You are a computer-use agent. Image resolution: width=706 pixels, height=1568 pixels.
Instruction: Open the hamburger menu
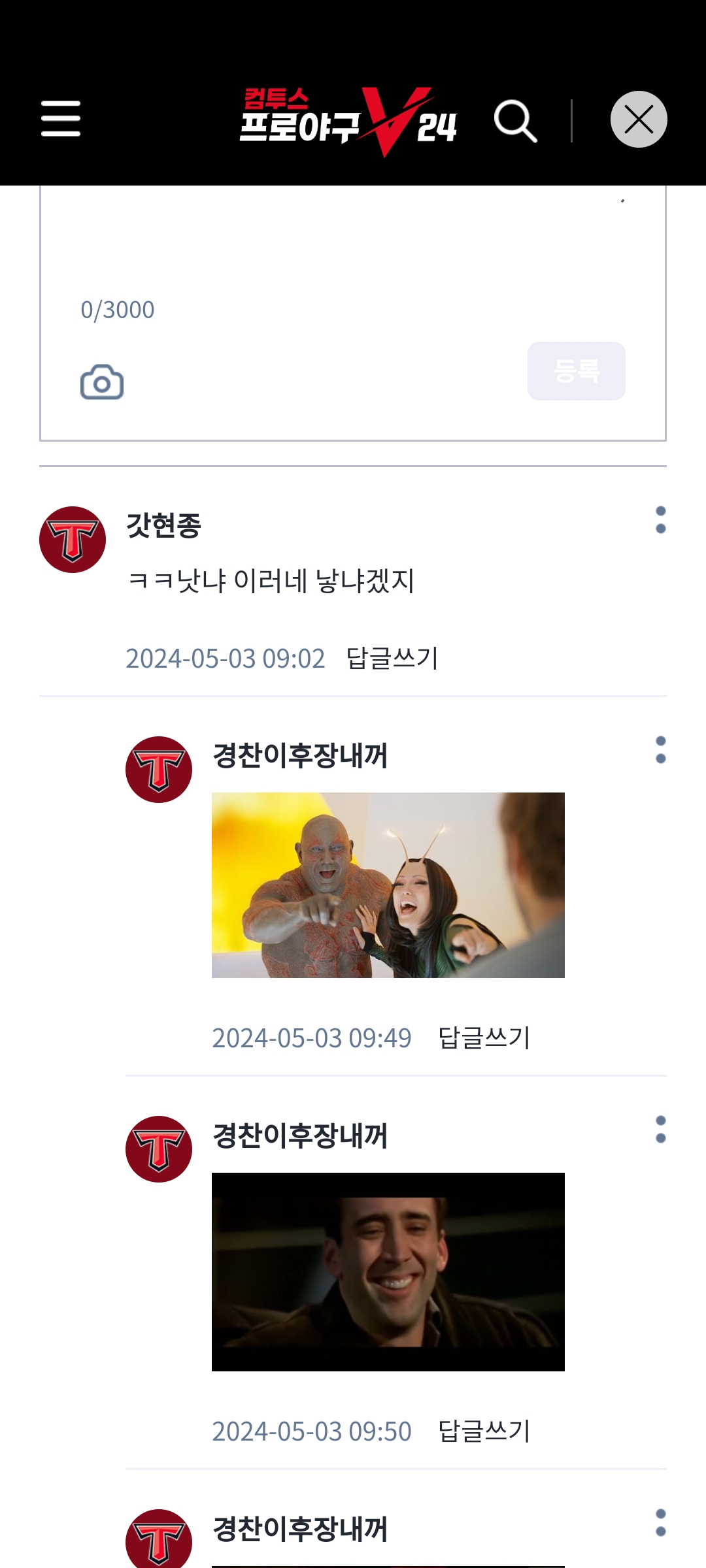pyautogui.click(x=61, y=119)
